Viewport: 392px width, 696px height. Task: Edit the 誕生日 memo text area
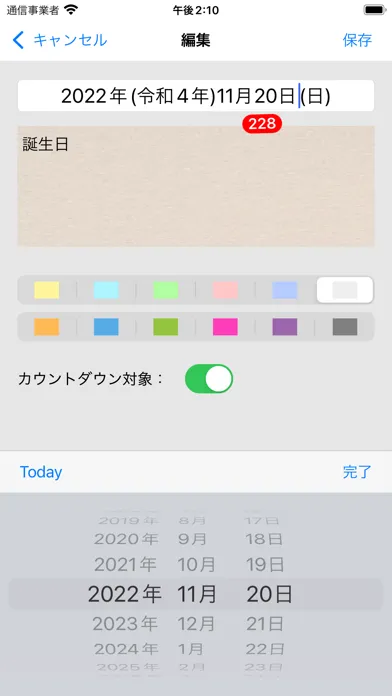[196, 186]
